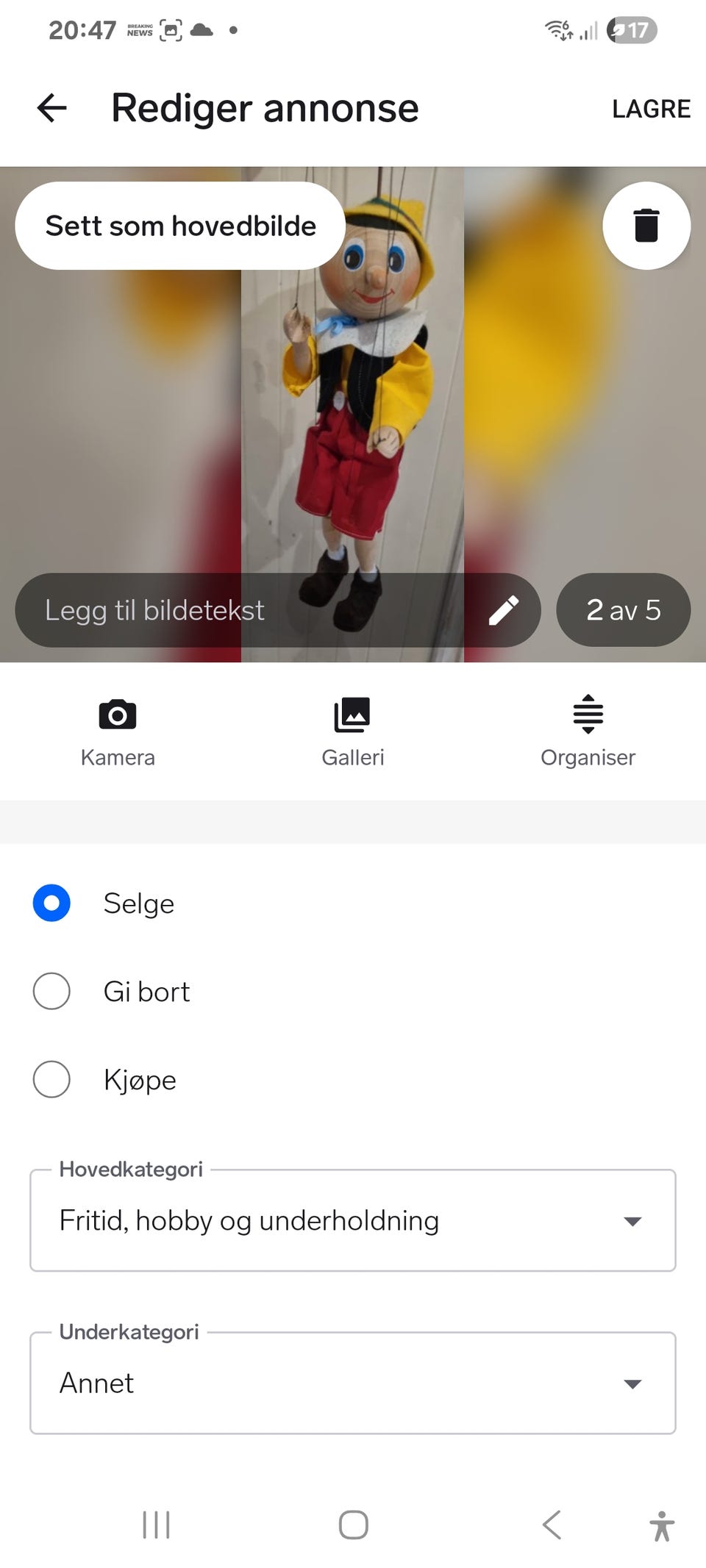This screenshot has width=706, height=1568.
Task: Tap Sett som hovedbilde
Action: (x=180, y=226)
